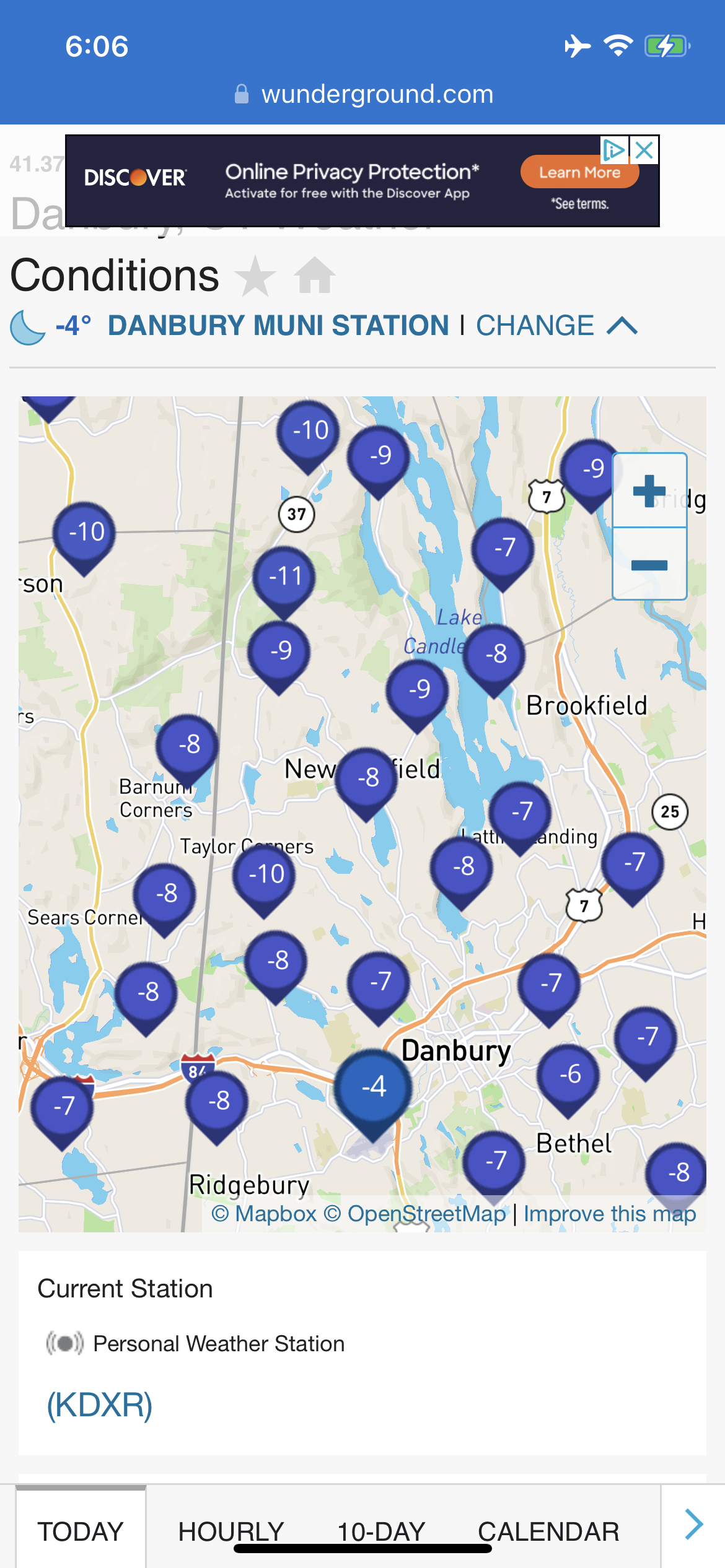Zoom out the weather map

[x=649, y=564]
